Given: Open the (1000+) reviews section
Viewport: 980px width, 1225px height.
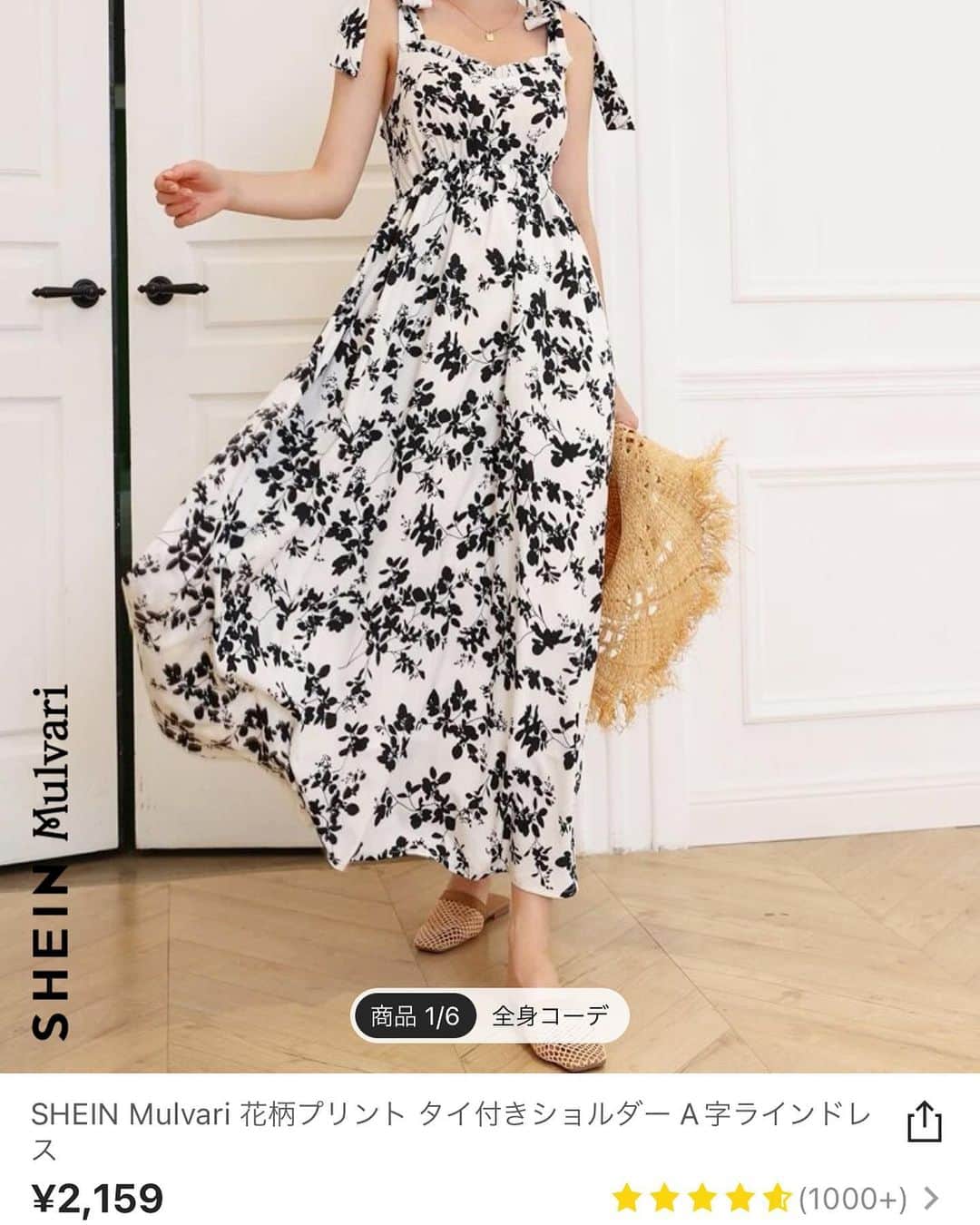Looking at the screenshot, I should [x=853, y=1199].
